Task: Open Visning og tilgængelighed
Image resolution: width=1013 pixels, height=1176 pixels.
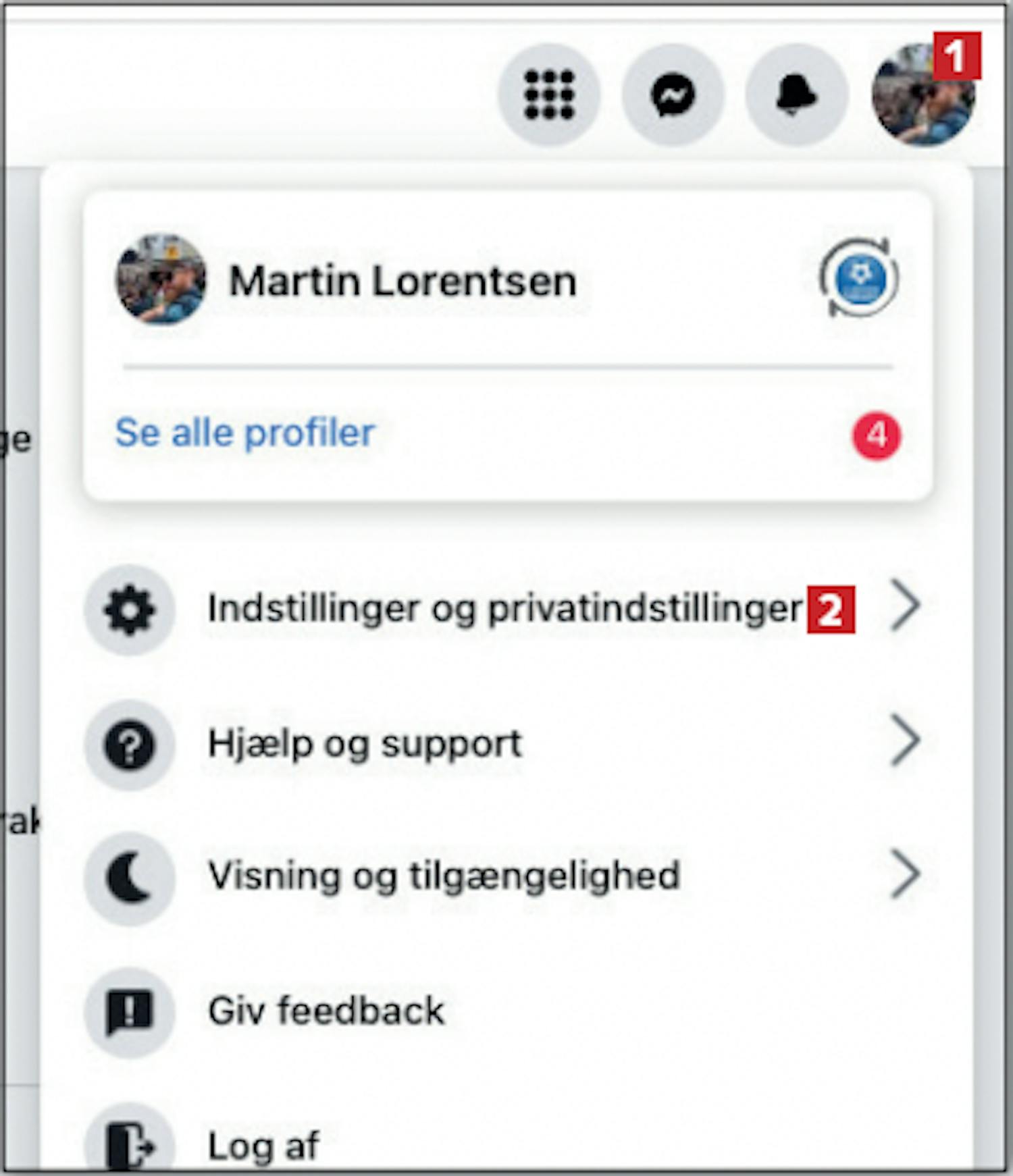Action: (x=443, y=876)
